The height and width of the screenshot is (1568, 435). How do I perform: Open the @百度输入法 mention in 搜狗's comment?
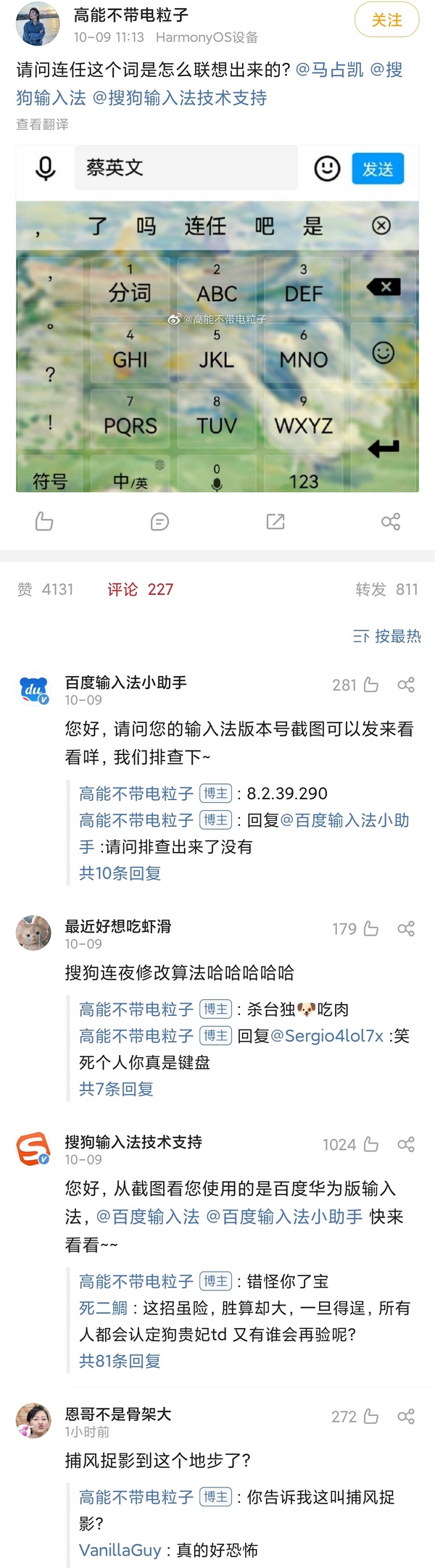point(148,1217)
